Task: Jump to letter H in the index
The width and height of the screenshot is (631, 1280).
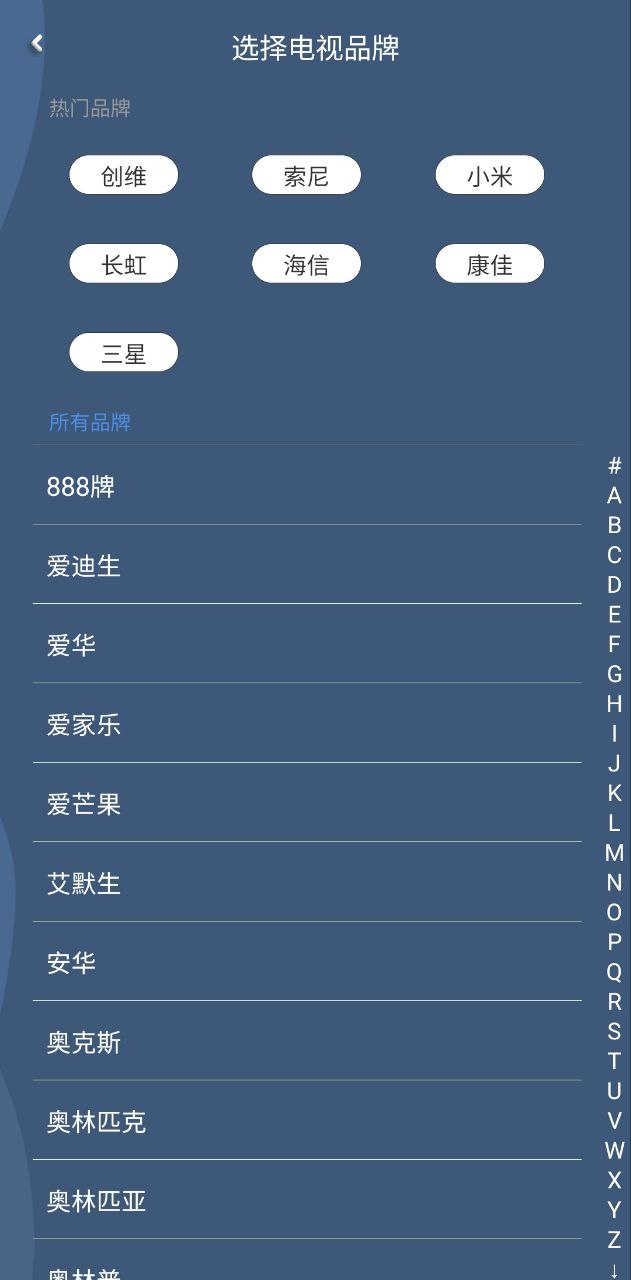Action: [x=614, y=704]
